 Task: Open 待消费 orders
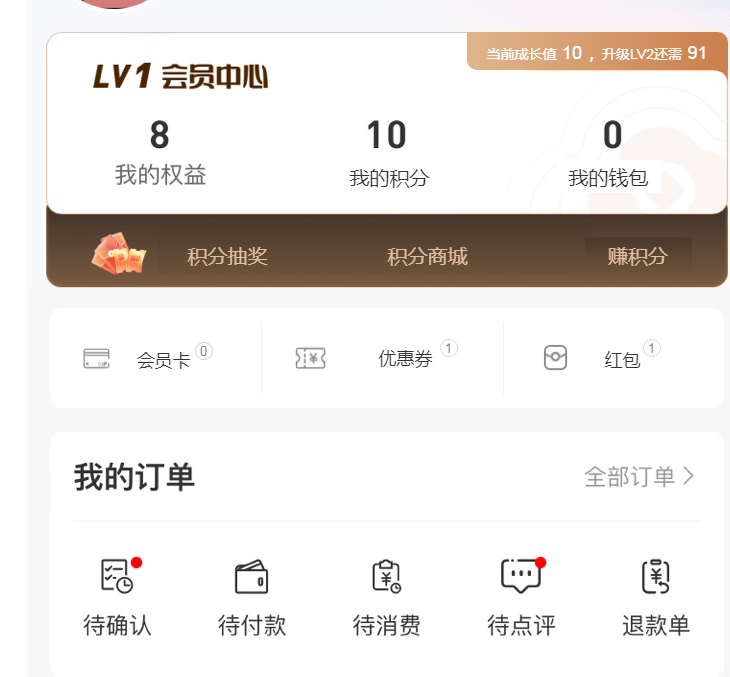coord(386,598)
